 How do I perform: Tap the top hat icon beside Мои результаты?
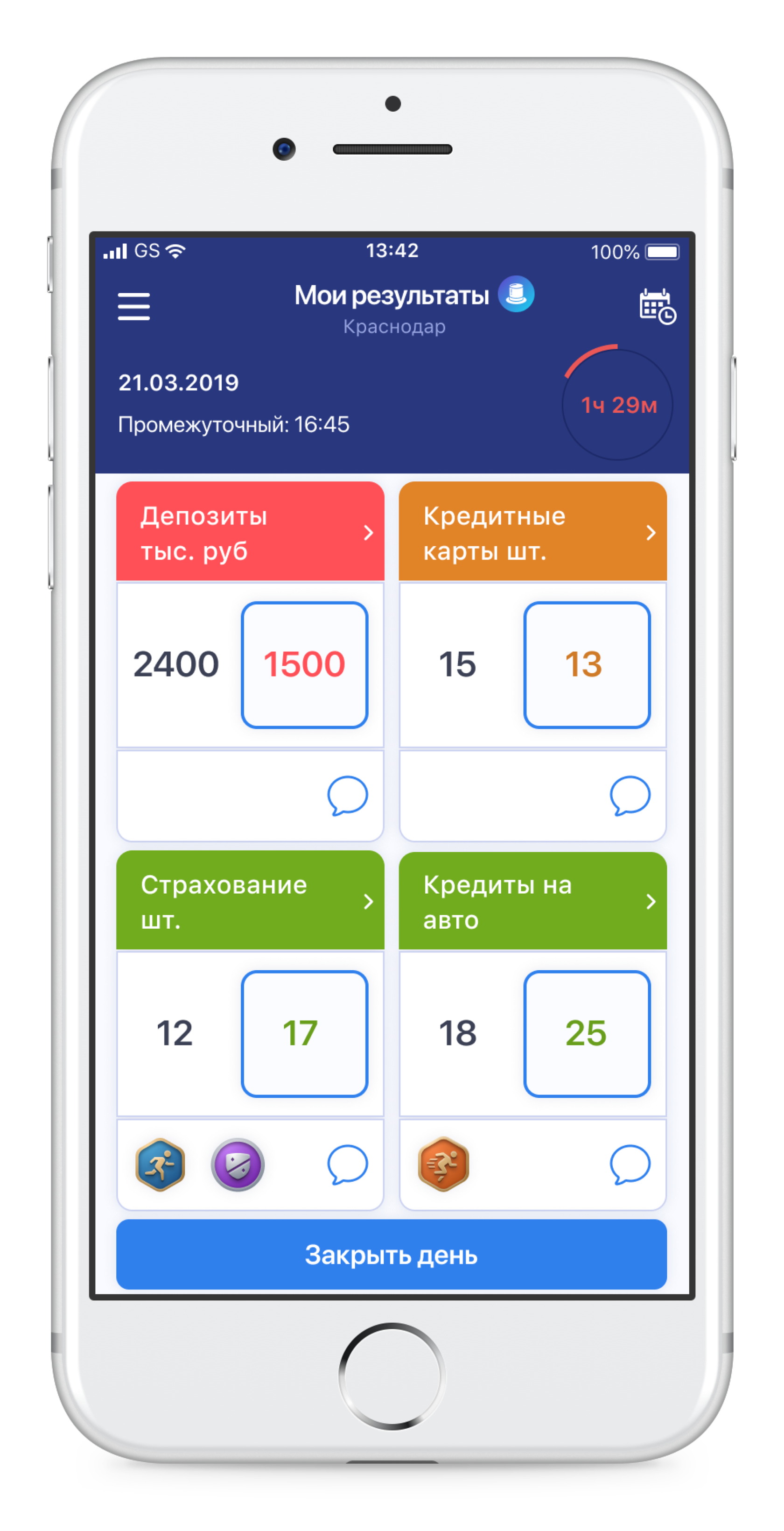(x=516, y=294)
